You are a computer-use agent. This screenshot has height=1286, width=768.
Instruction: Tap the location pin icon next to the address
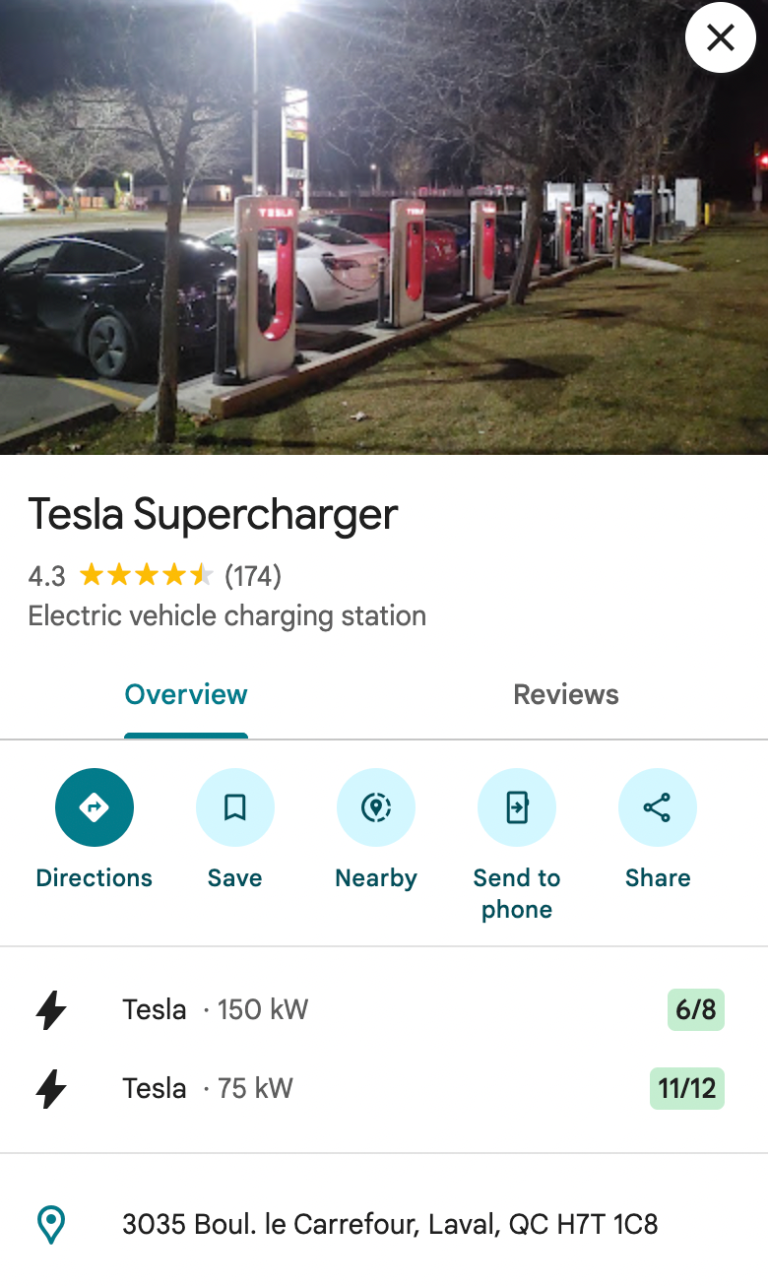[50, 1222]
